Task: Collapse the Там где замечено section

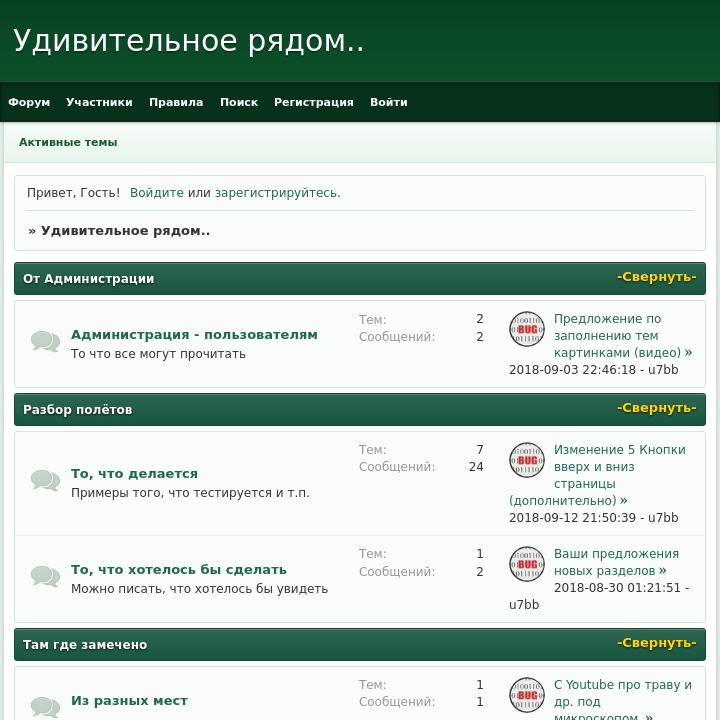Action: click(656, 643)
